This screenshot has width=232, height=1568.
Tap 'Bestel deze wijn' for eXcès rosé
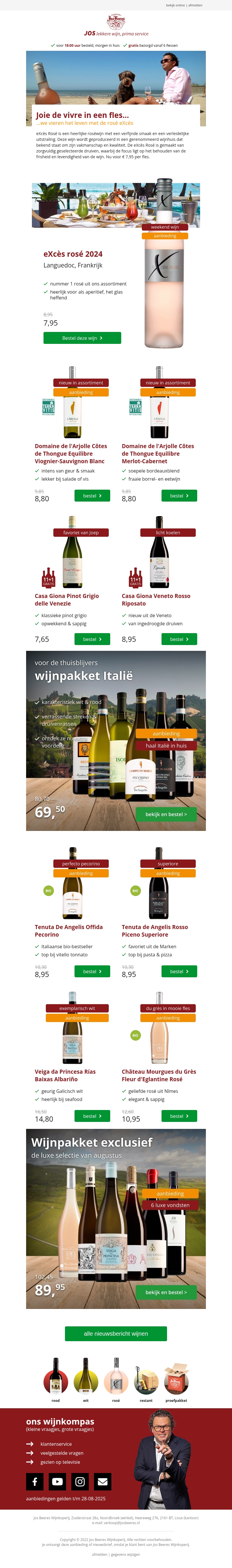82,338
